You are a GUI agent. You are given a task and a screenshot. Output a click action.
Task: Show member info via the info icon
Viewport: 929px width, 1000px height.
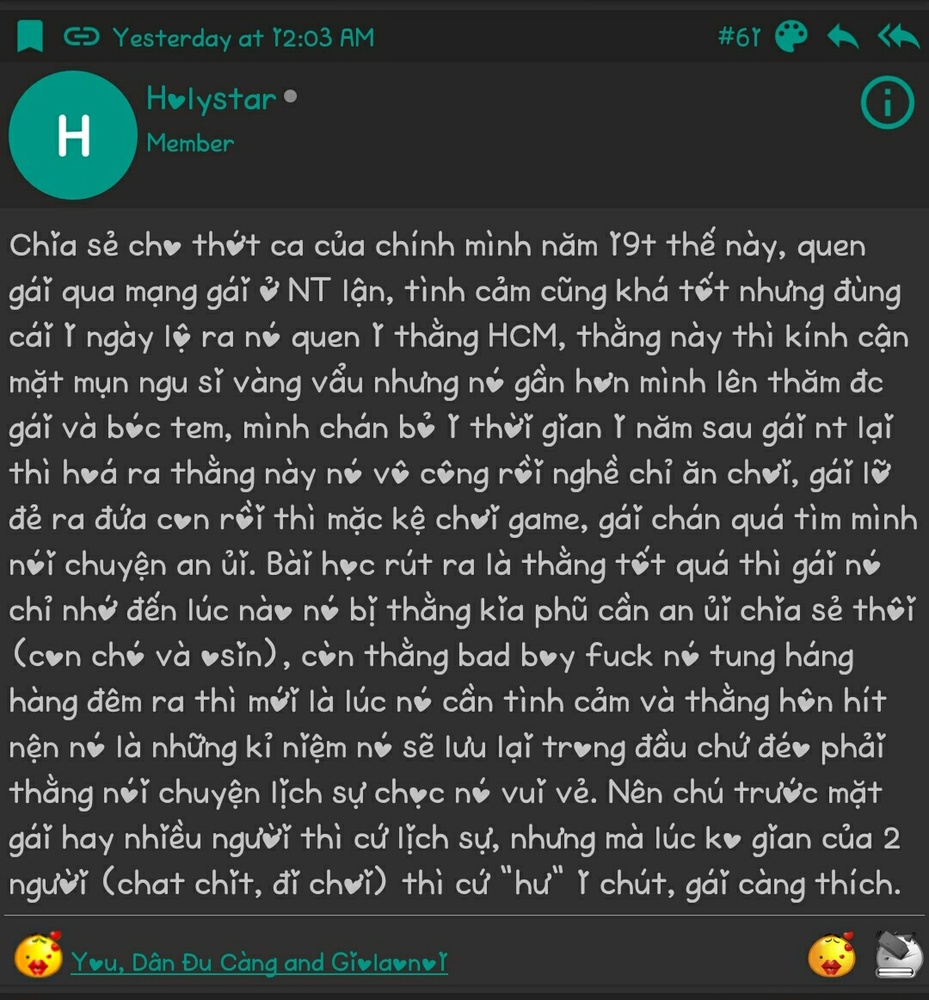886,104
